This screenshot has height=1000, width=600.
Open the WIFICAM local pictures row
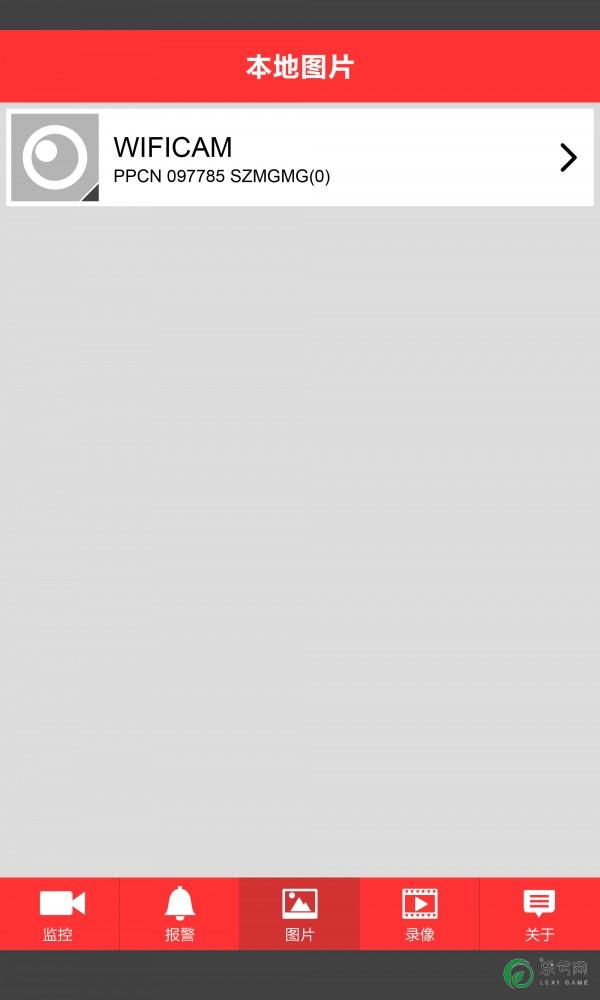[300, 158]
